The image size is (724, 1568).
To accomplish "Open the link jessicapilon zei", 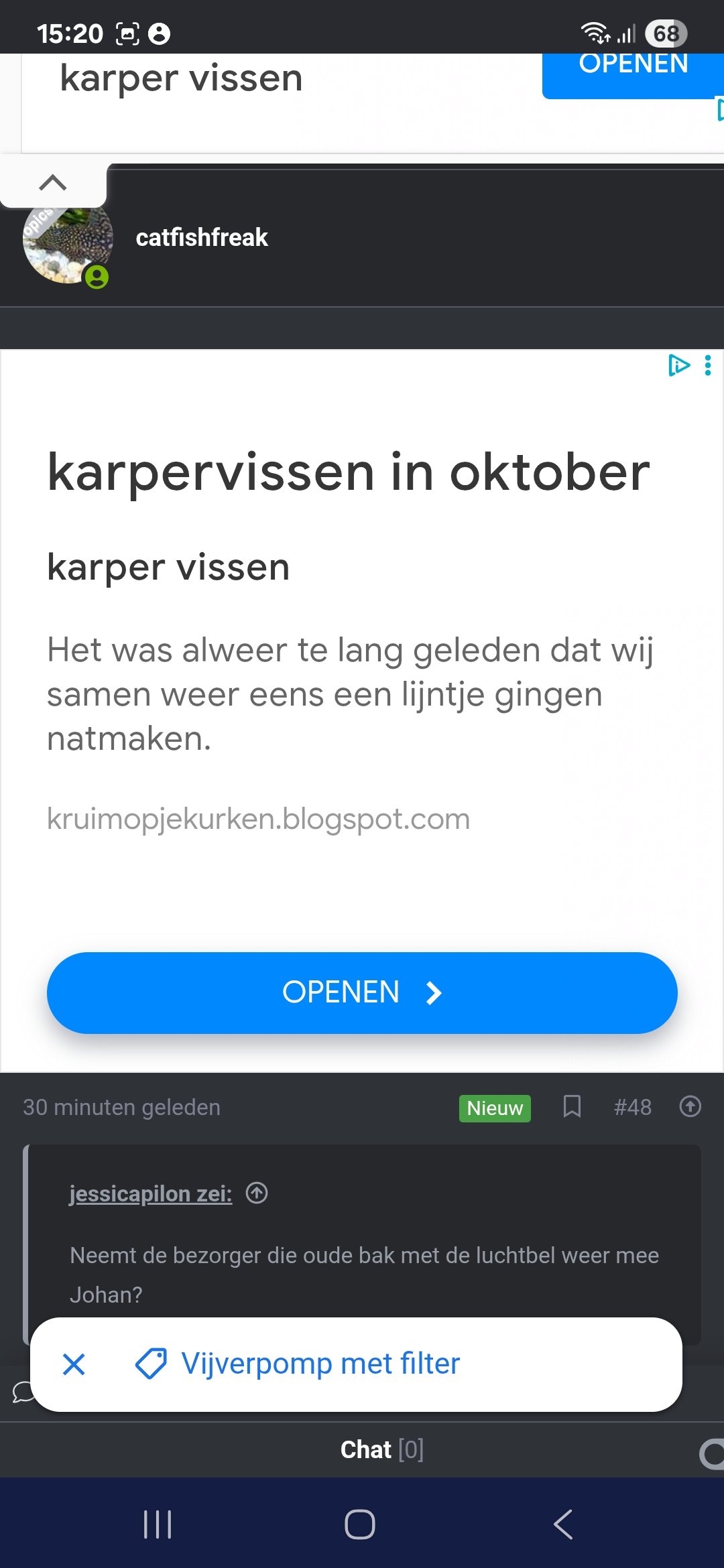I will [x=151, y=1193].
